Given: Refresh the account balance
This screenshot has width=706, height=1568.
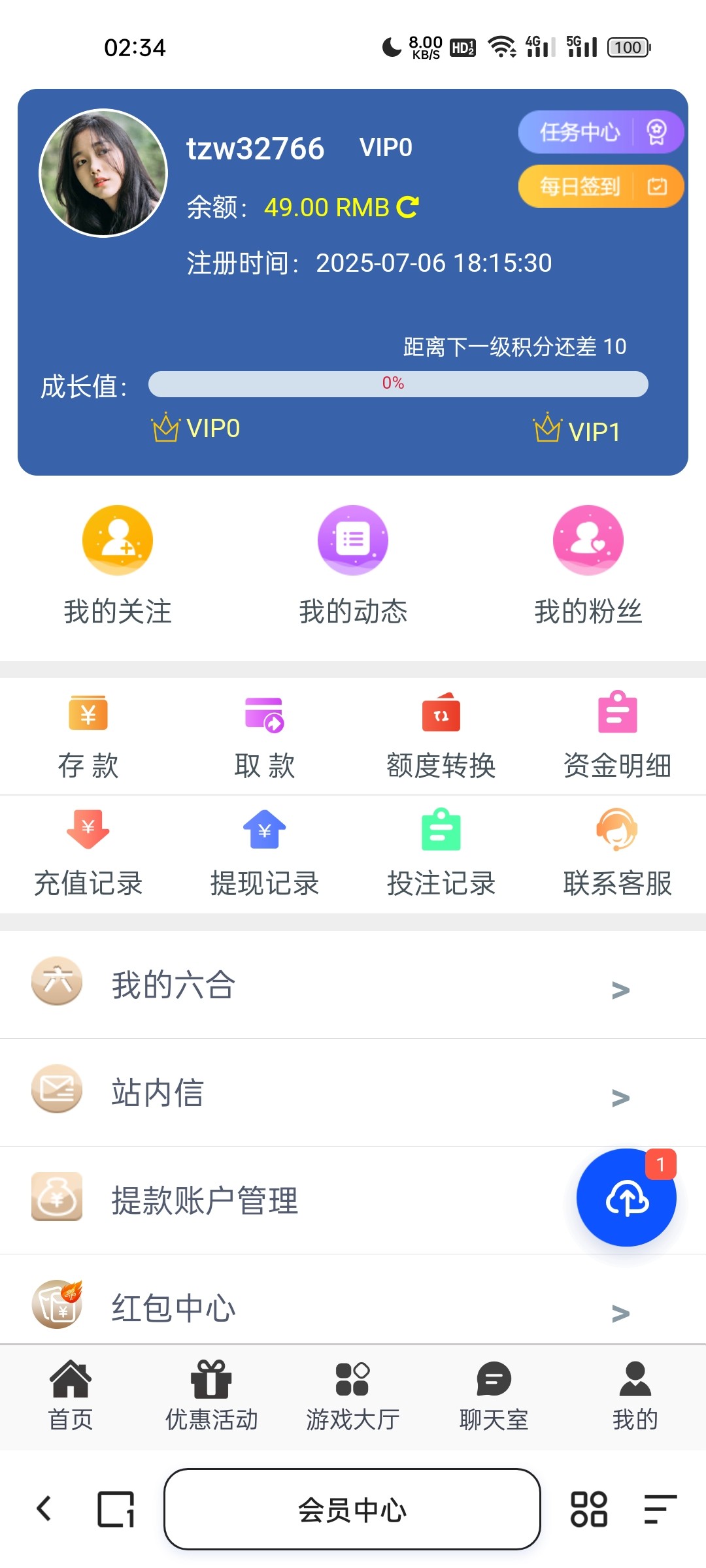Looking at the screenshot, I should tap(408, 207).
